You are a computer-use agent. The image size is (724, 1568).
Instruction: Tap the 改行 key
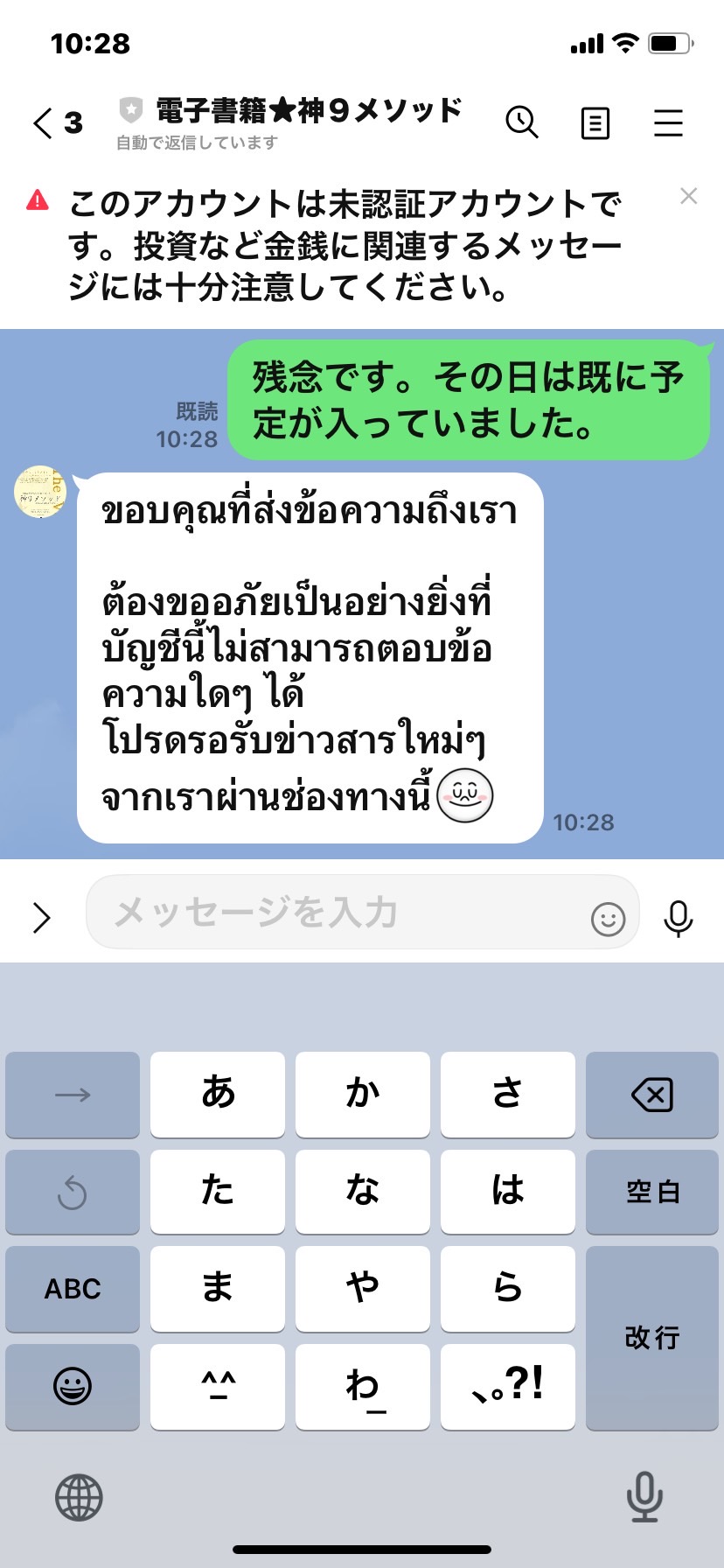652,1338
